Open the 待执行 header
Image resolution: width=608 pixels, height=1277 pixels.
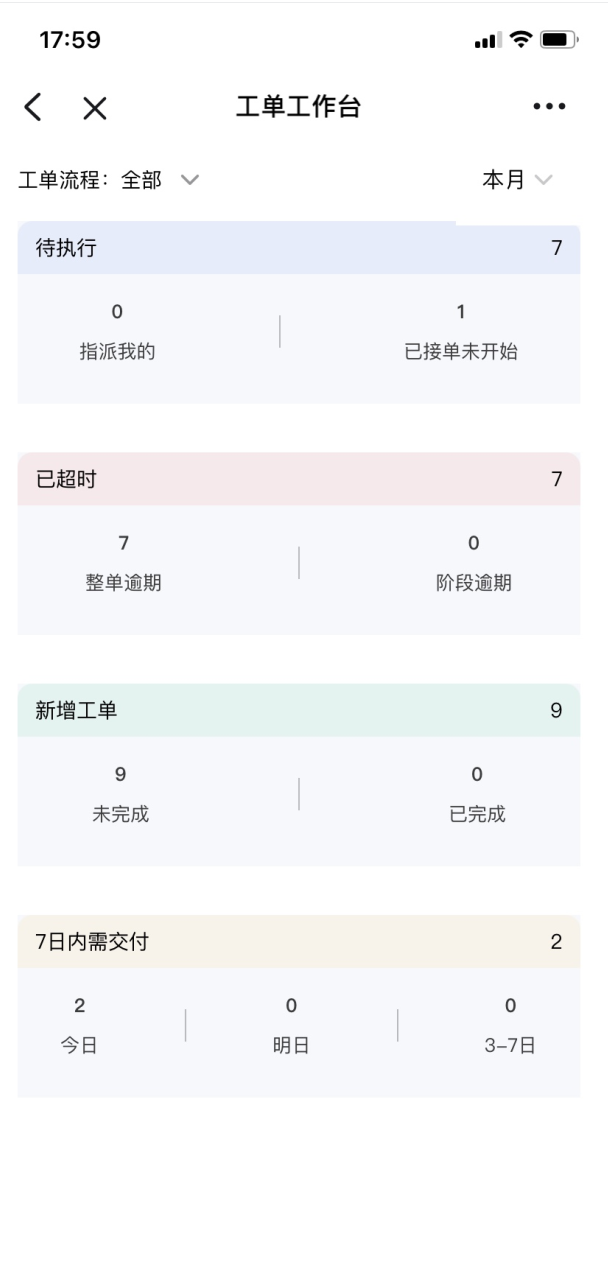coord(299,248)
